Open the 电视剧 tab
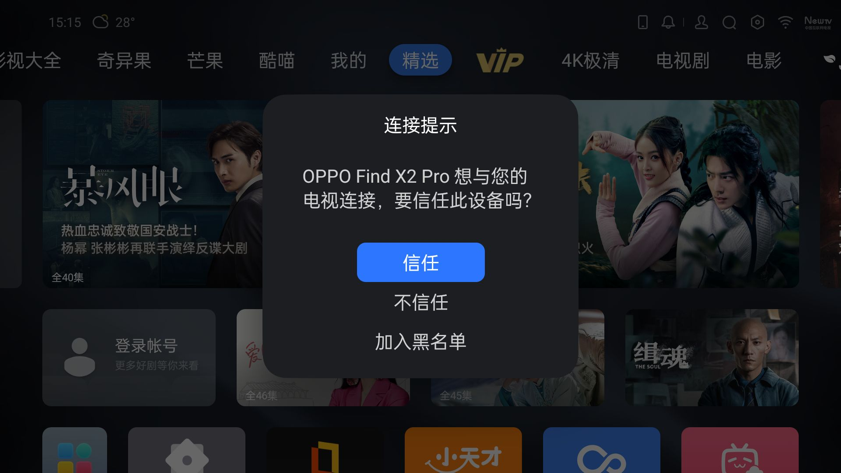This screenshot has height=473, width=841. point(682,61)
